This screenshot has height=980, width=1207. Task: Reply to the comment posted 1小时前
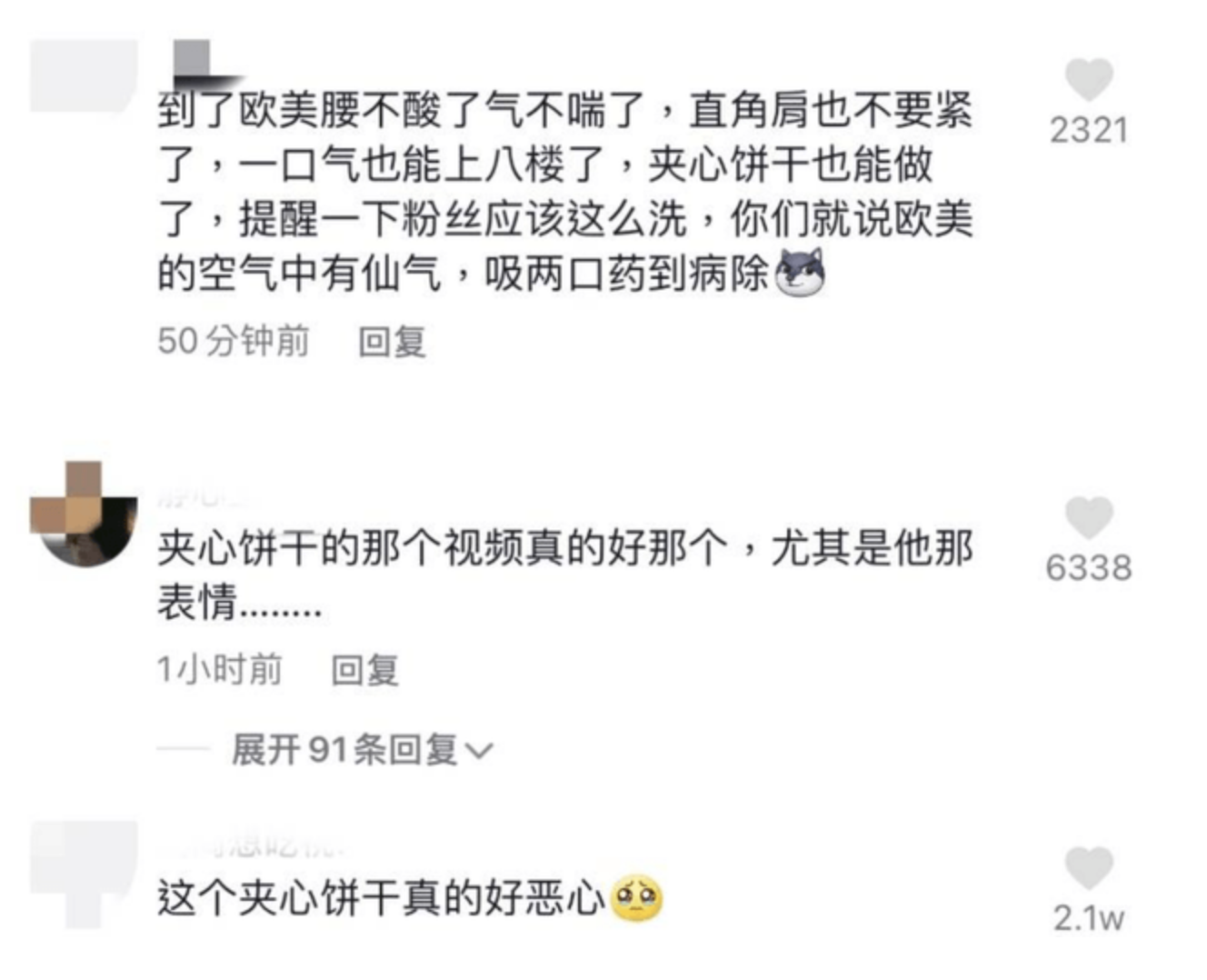[x=364, y=670]
